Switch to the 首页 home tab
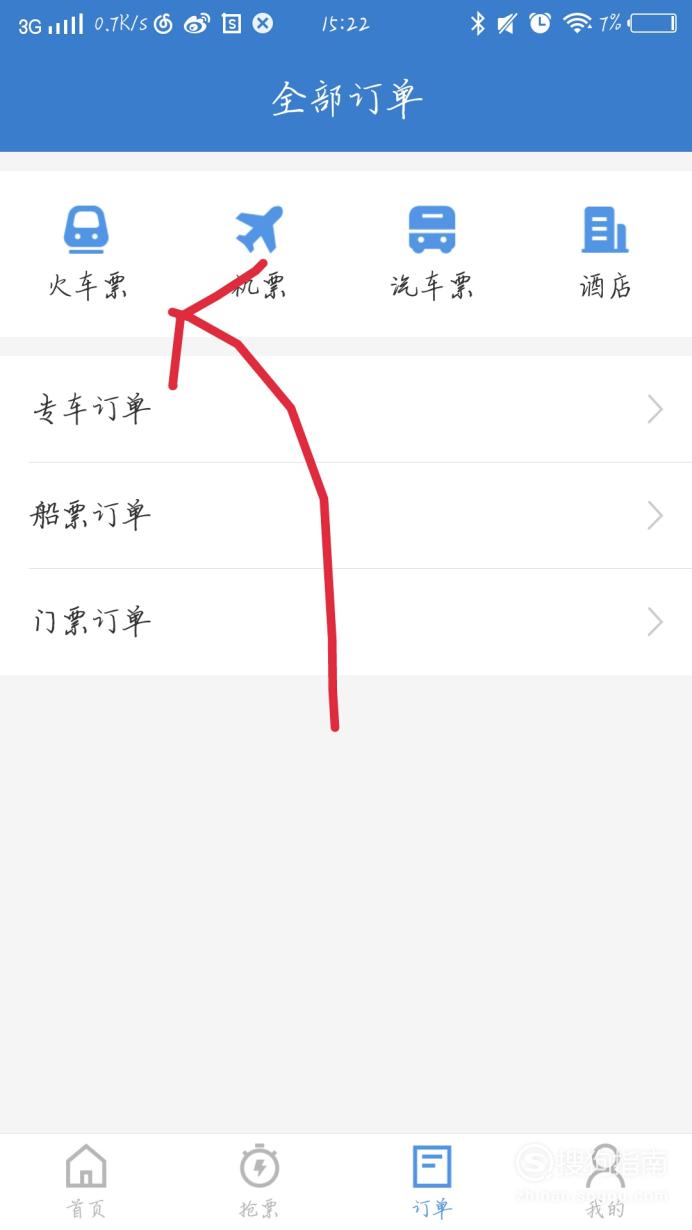 86,1181
